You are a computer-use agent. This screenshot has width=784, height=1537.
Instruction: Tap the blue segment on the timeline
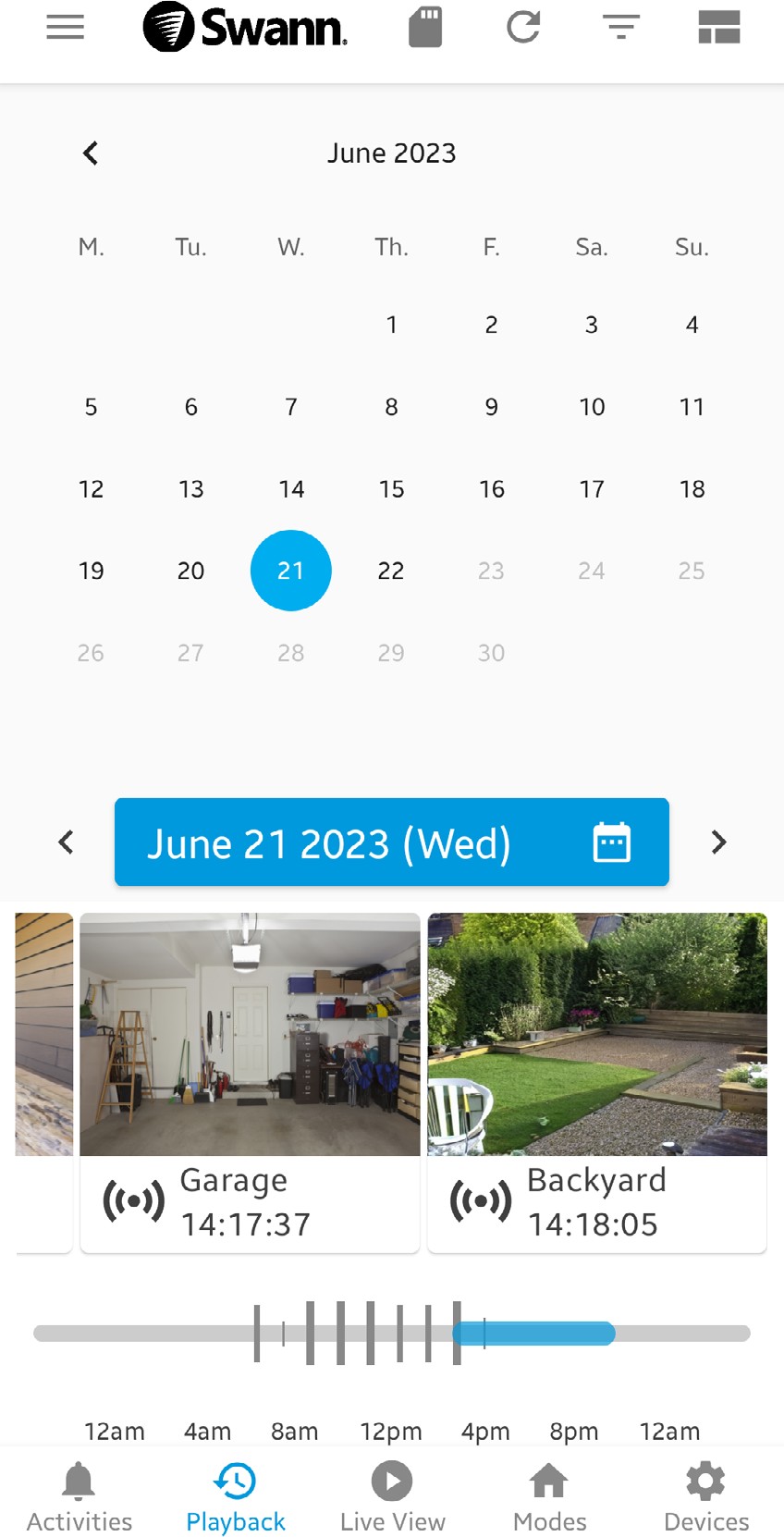pos(536,1333)
